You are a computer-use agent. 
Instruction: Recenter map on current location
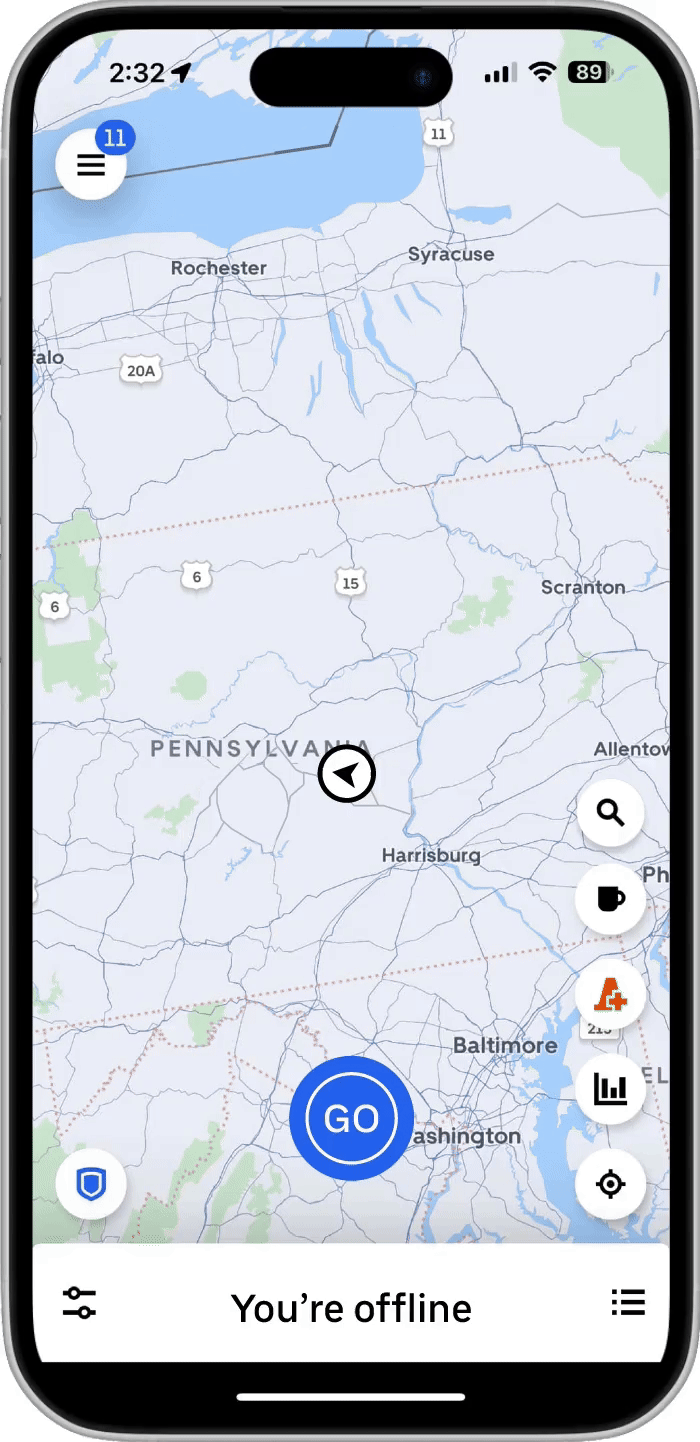(610, 1184)
